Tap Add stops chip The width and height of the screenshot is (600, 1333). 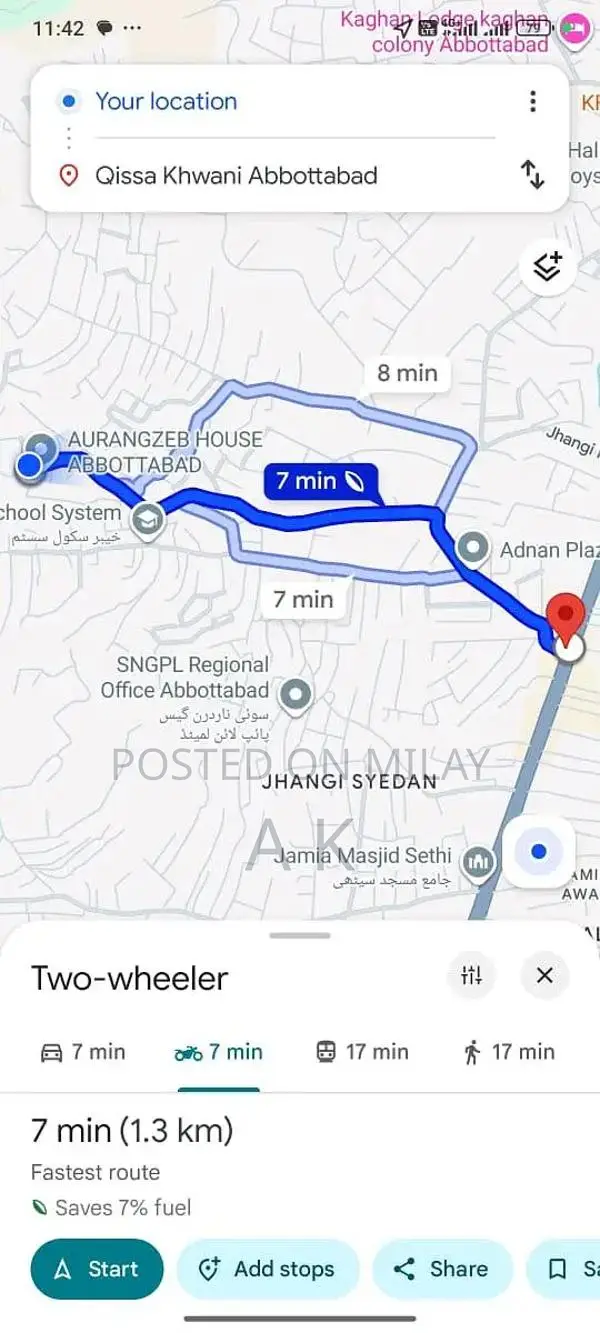(267, 1269)
